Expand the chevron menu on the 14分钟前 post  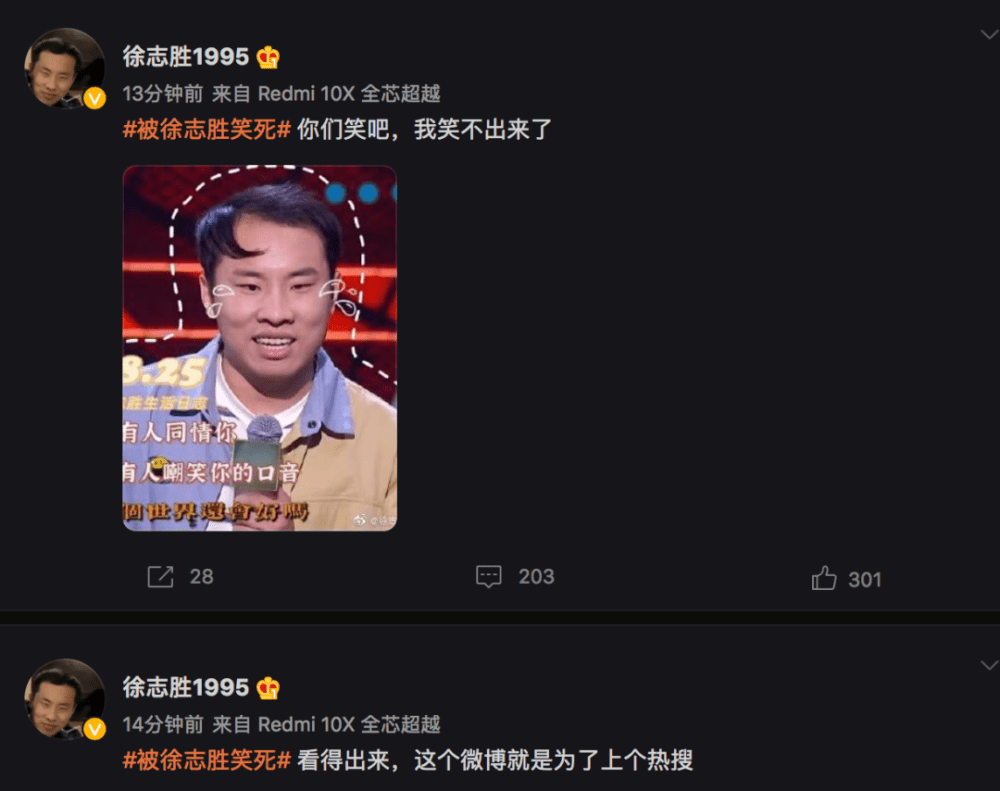click(x=988, y=665)
